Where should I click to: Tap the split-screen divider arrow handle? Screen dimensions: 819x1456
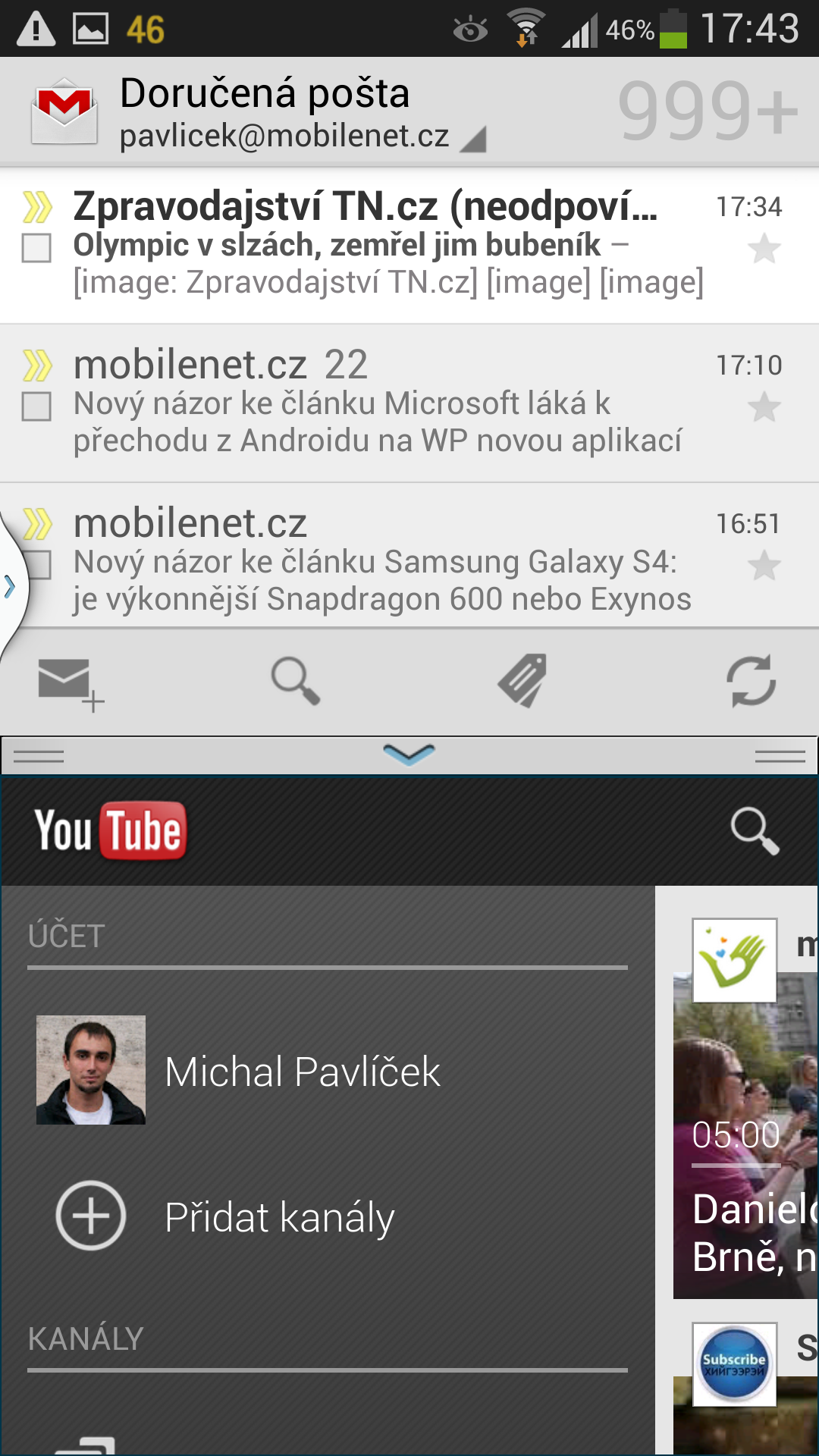[x=409, y=755]
